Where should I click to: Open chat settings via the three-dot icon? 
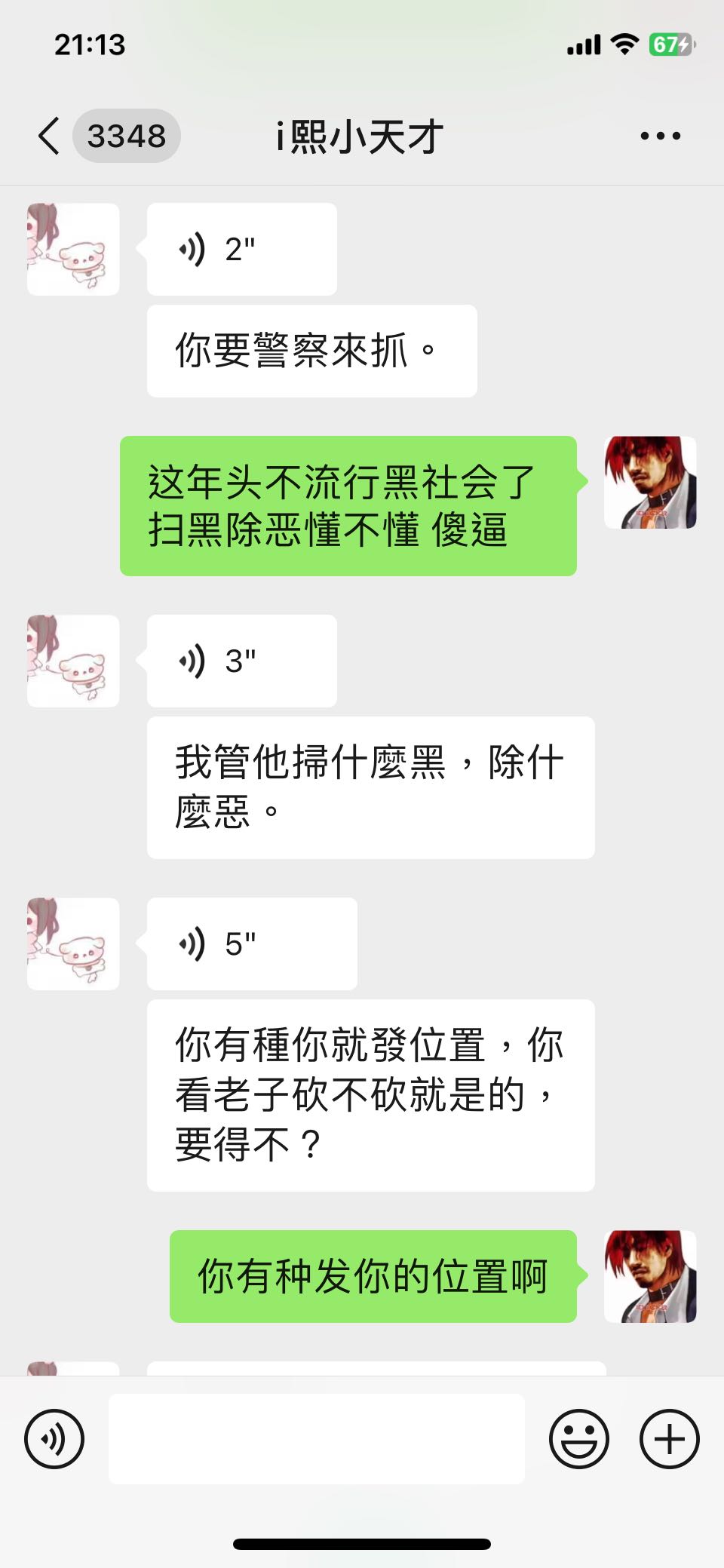point(658,136)
